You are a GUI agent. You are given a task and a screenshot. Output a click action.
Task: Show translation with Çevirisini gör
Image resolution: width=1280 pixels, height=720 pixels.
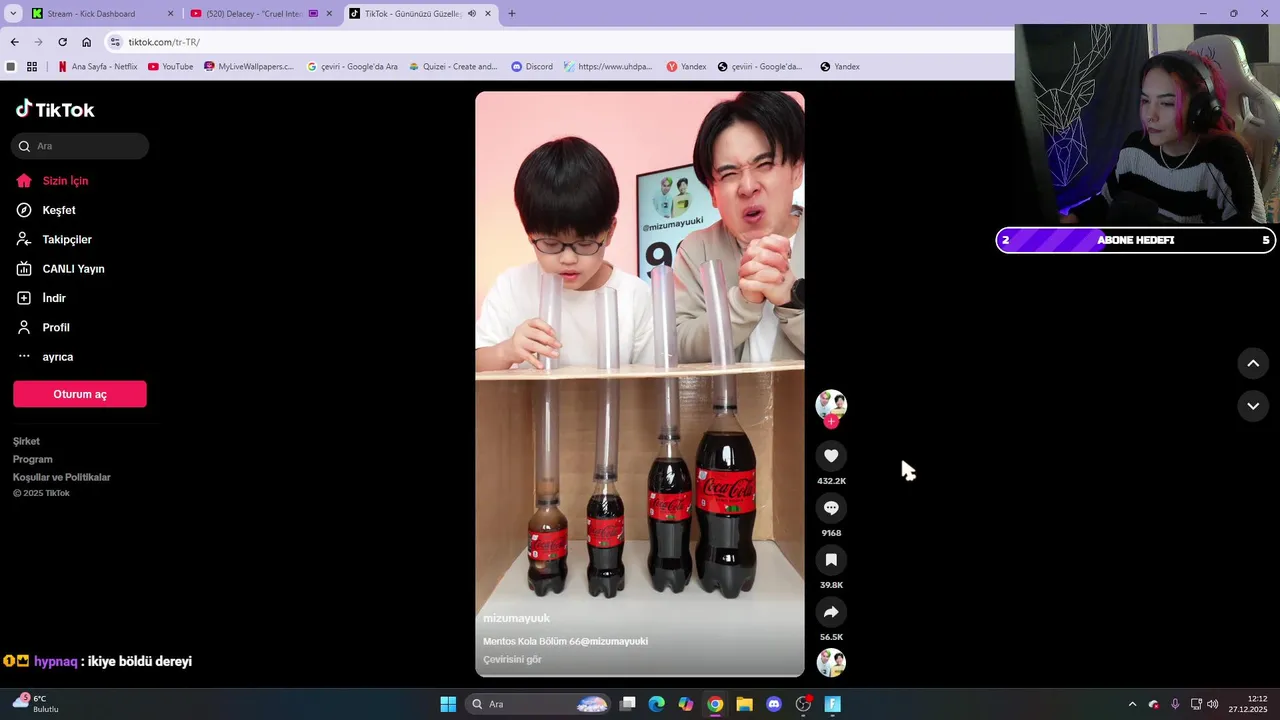tap(512, 660)
